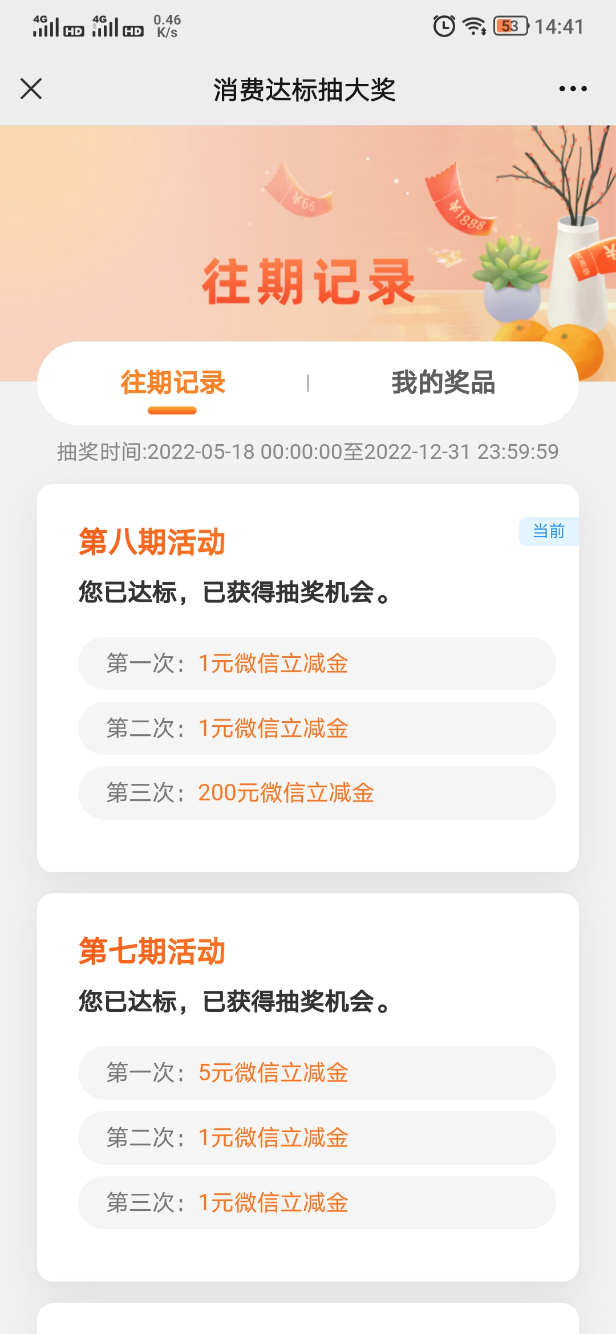The height and width of the screenshot is (1334, 616).
Task: Close the page with the X icon
Action: point(31,89)
